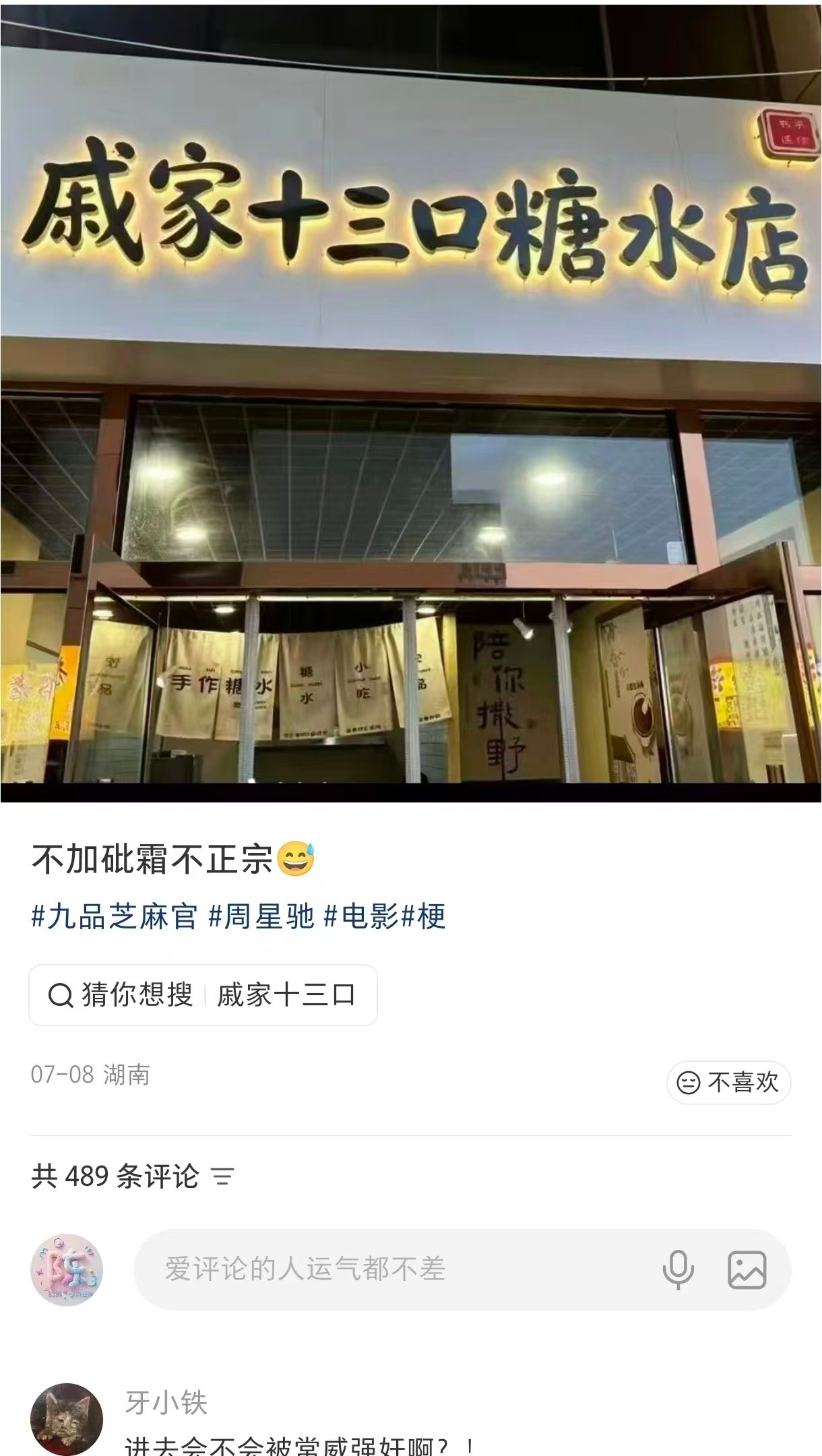The height and width of the screenshot is (1456, 822).
Task: Open the #九品芝麻官 hashtag
Action: tap(115, 917)
